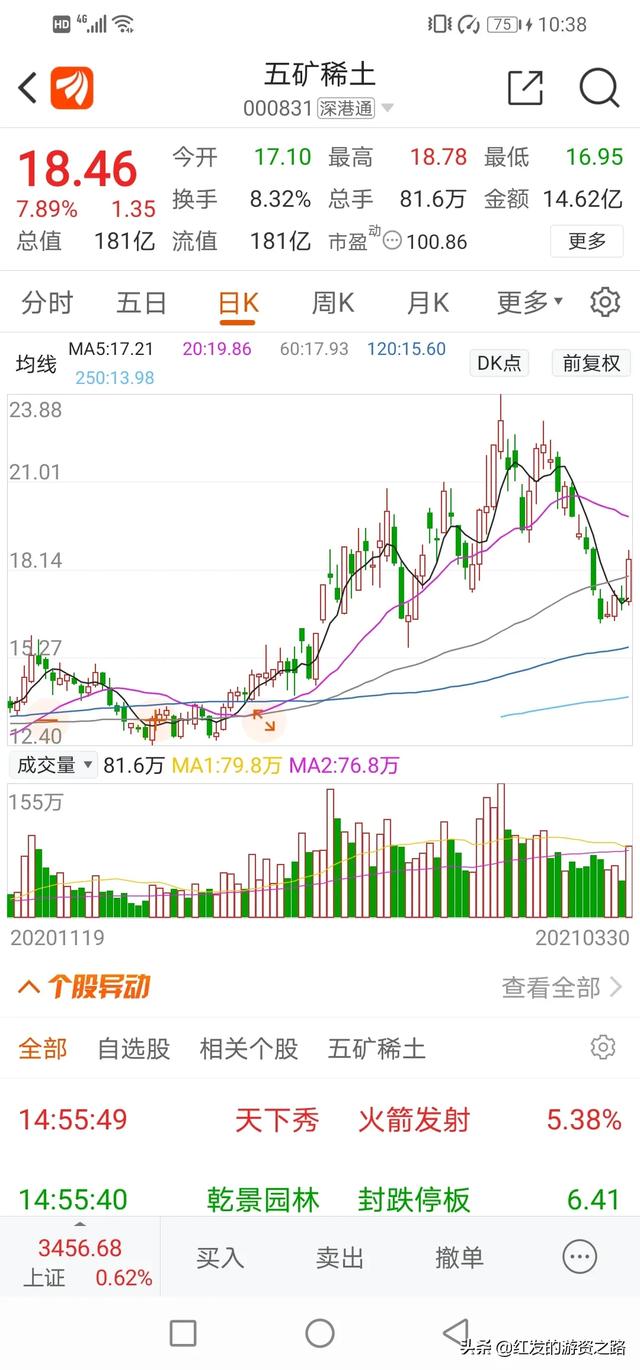Image resolution: width=640 pixels, height=1370 pixels.
Task: Select the 月K chart tab
Action: (x=427, y=302)
